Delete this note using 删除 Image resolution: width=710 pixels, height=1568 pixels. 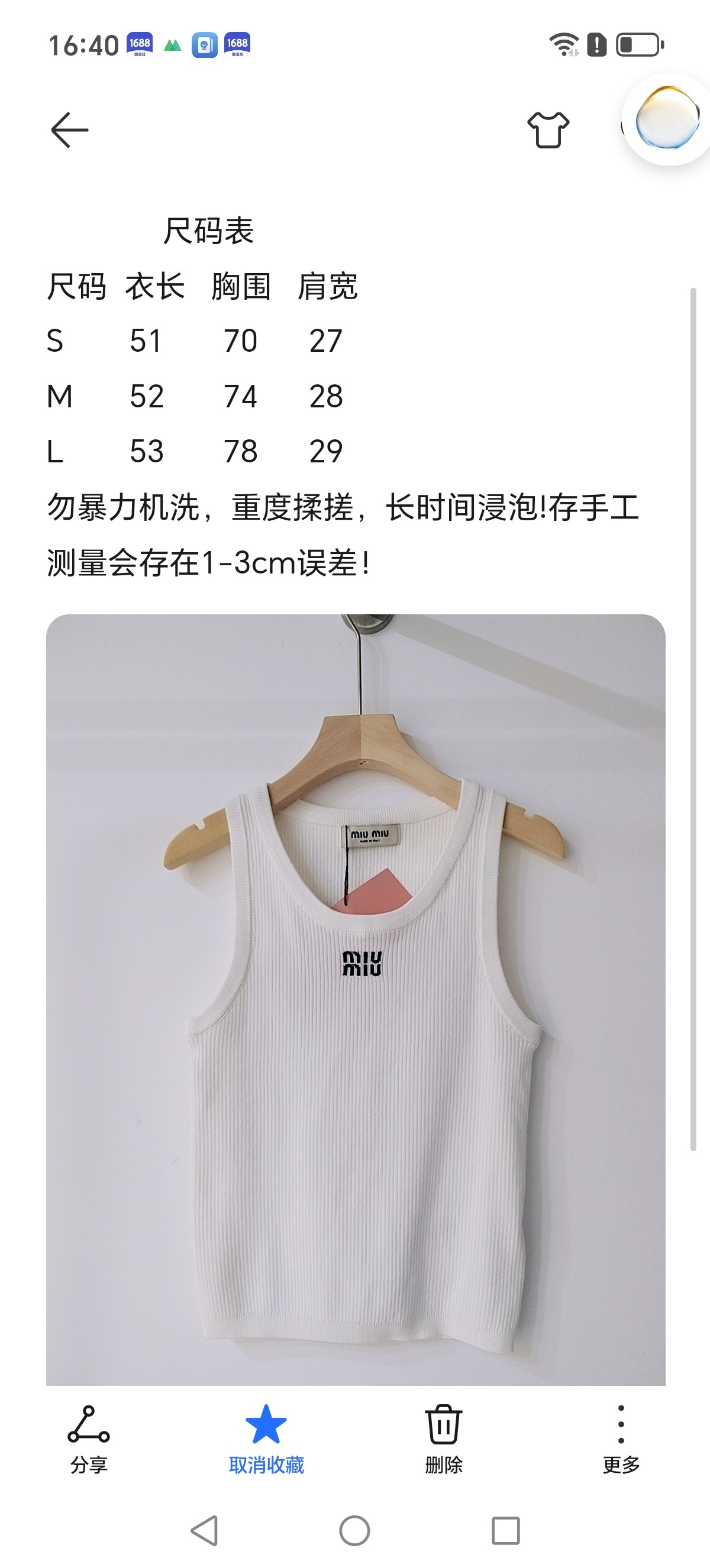443,1440
